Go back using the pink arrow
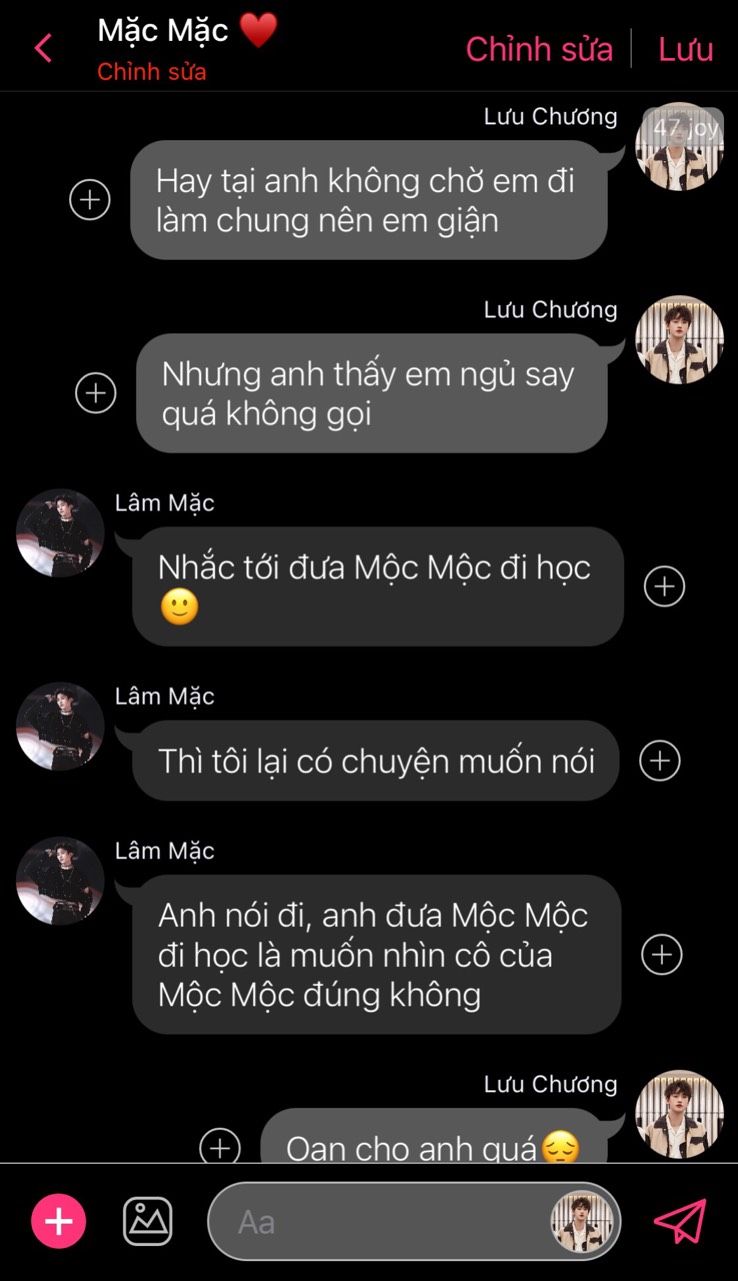The width and height of the screenshot is (738, 1281). (43, 48)
